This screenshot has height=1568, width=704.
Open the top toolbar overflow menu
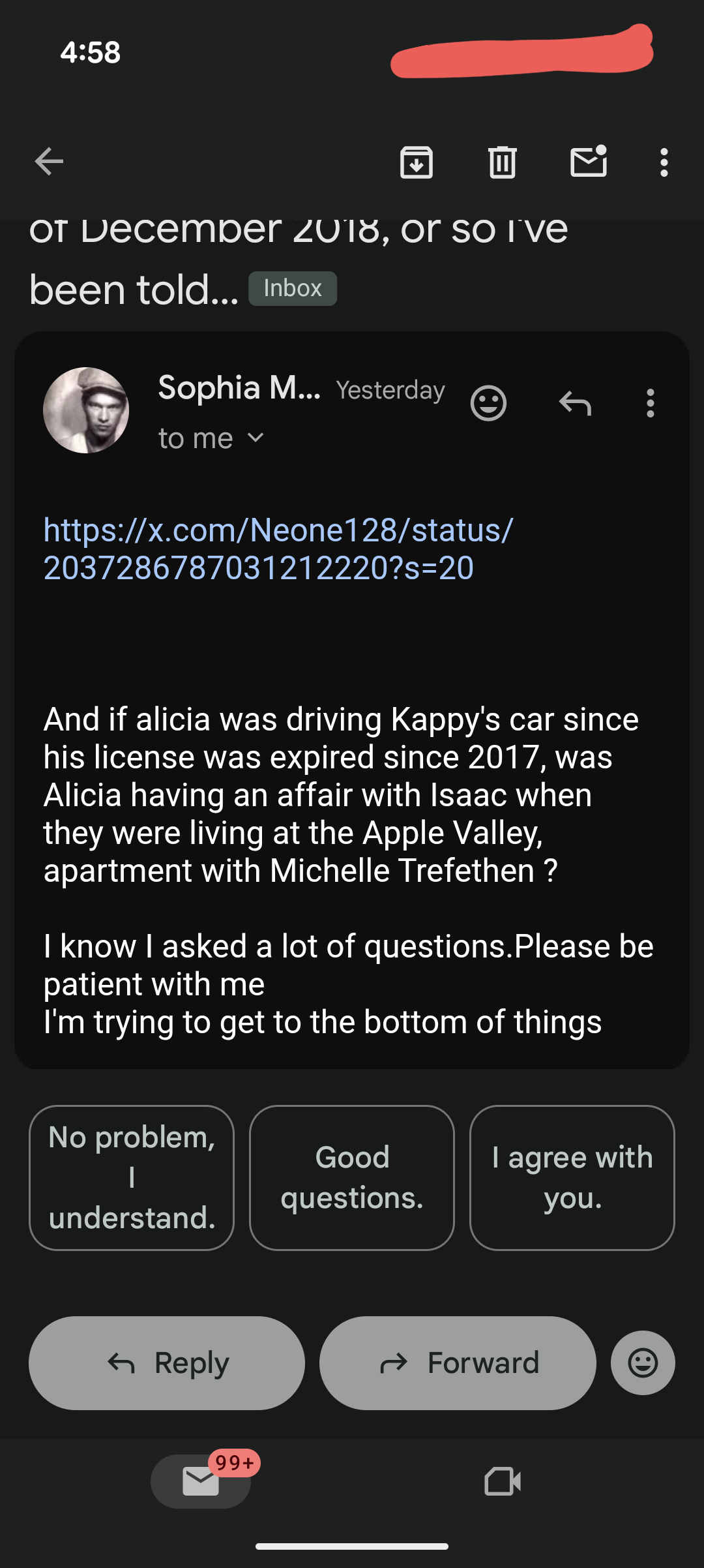(664, 162)
